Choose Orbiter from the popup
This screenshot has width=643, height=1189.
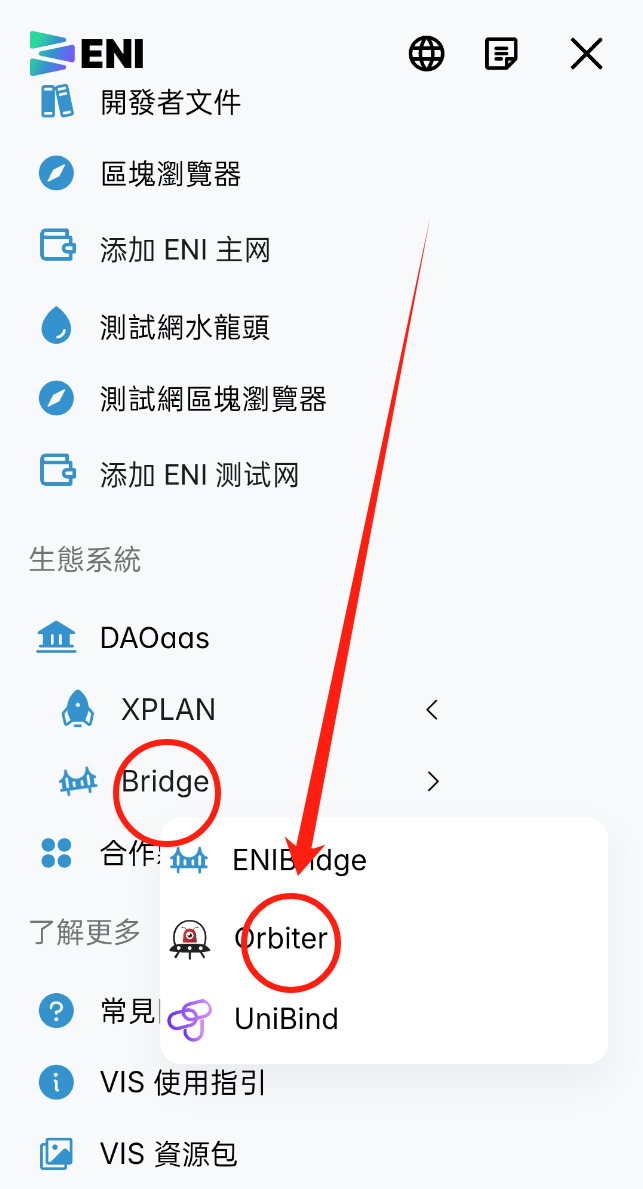click(x=281, y=939)
